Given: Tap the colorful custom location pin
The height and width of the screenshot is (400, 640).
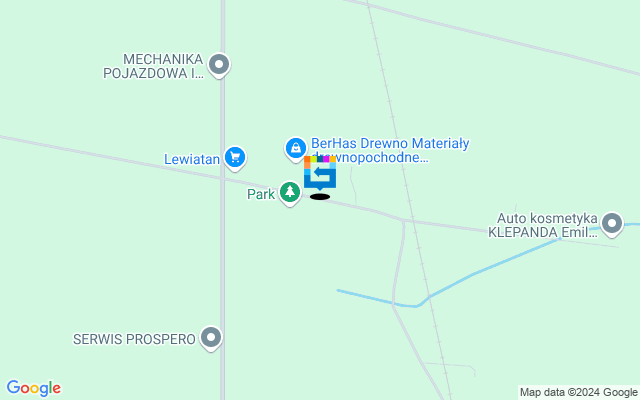Looking at the screenshot, I should (x=320, y=173).
